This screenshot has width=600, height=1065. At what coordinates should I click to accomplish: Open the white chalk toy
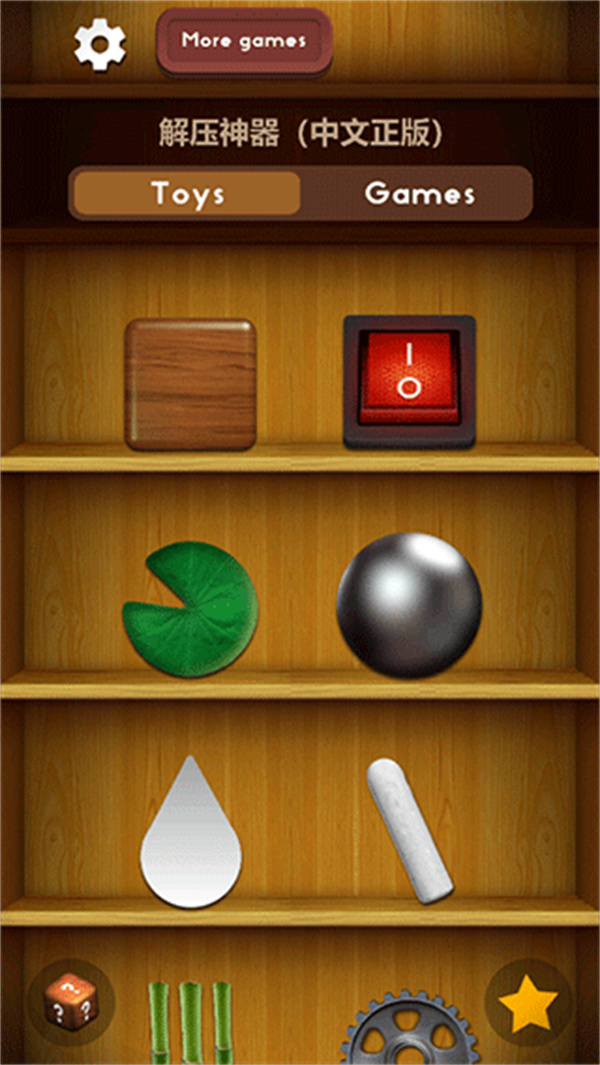(x=409, y=828)
